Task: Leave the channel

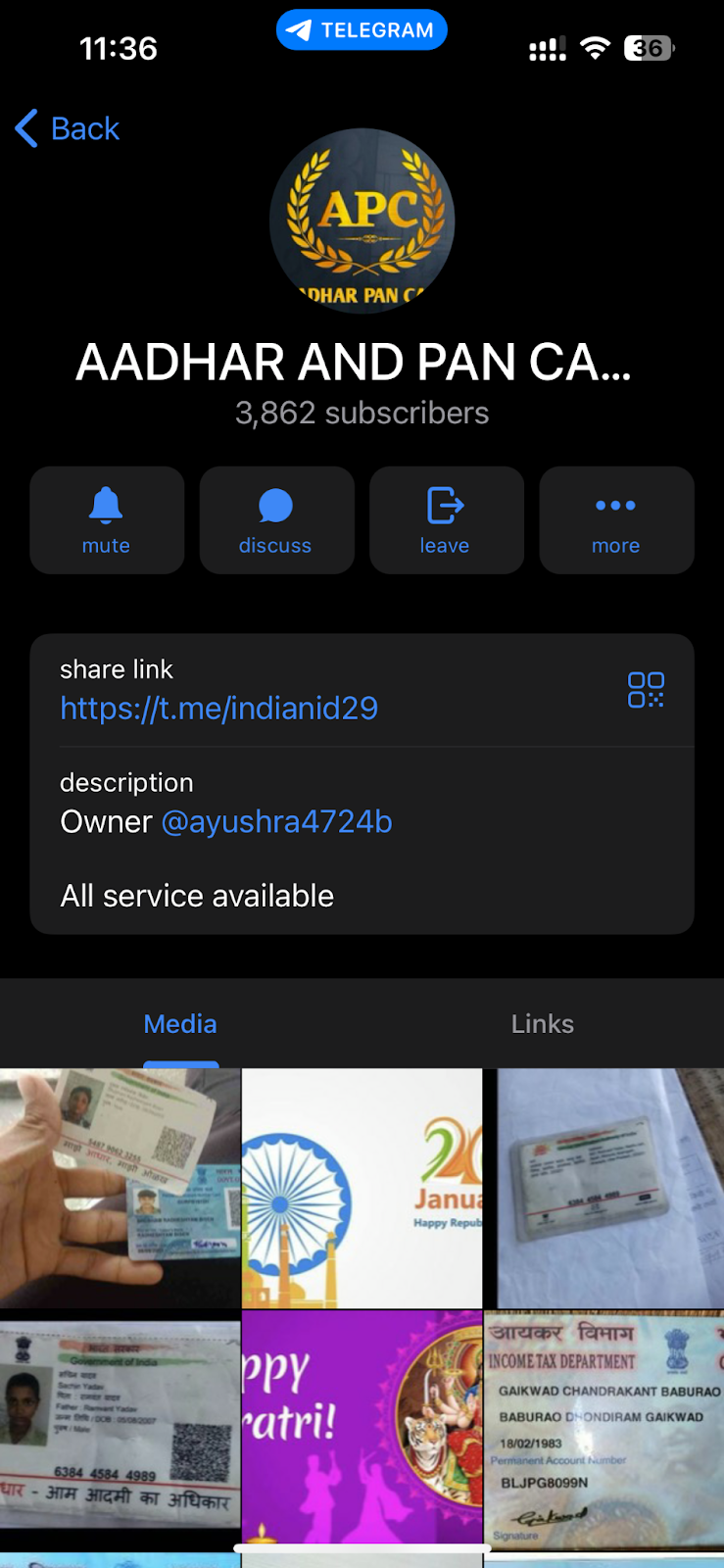Action: tap(446, 519)
